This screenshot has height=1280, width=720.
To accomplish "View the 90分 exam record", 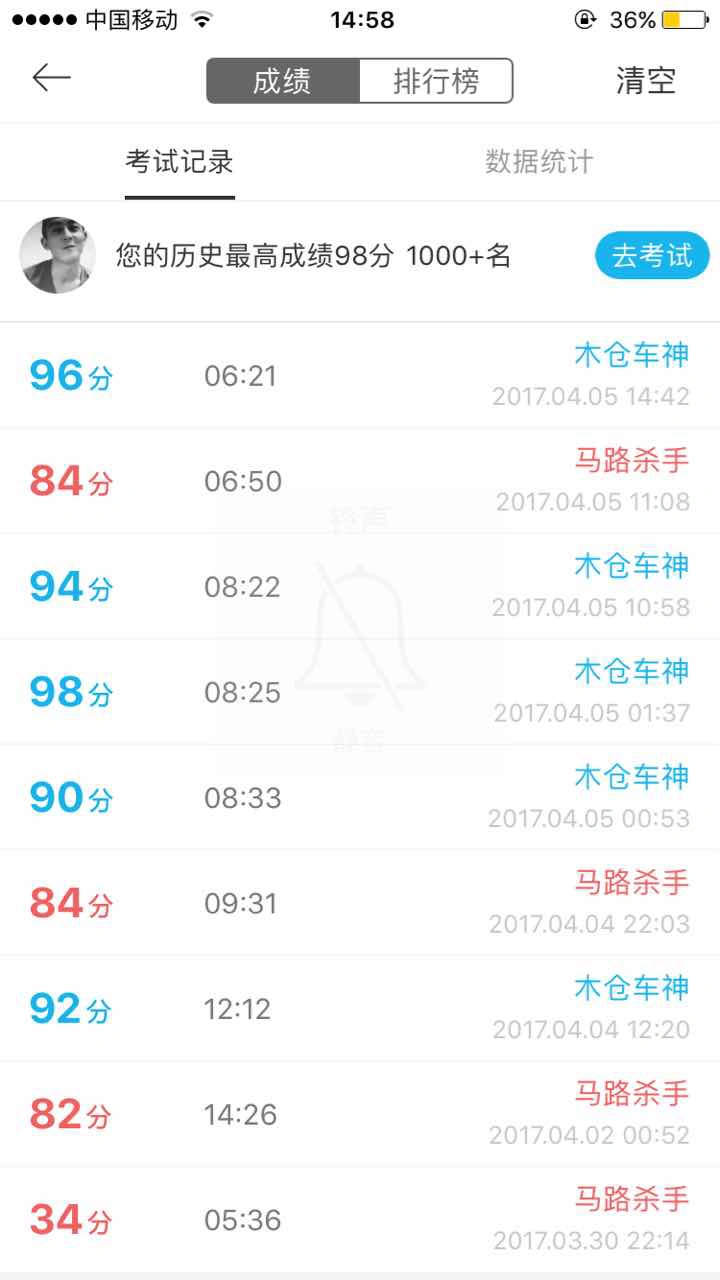I will click(360, 798).
